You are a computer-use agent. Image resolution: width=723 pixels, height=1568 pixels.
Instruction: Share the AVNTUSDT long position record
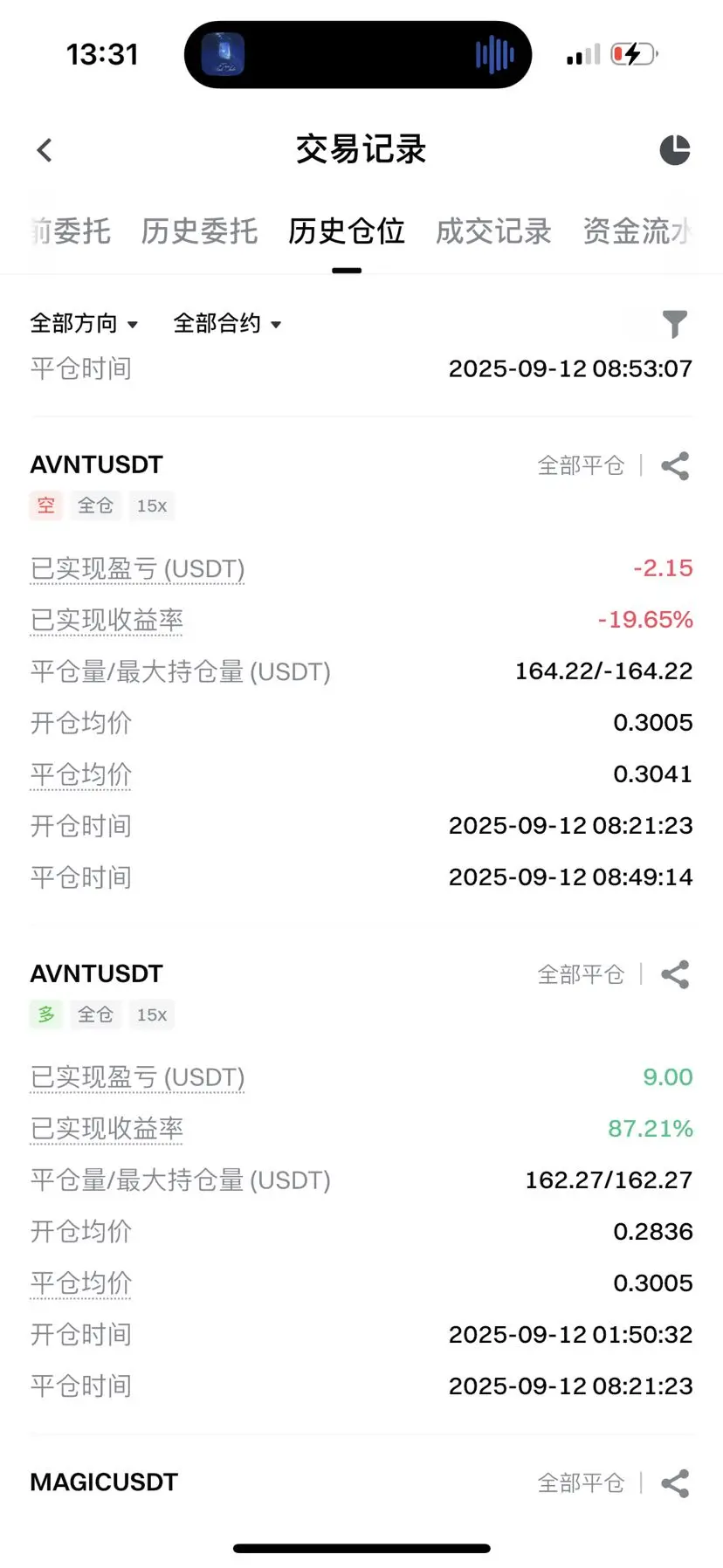click(x=675, y=974)
